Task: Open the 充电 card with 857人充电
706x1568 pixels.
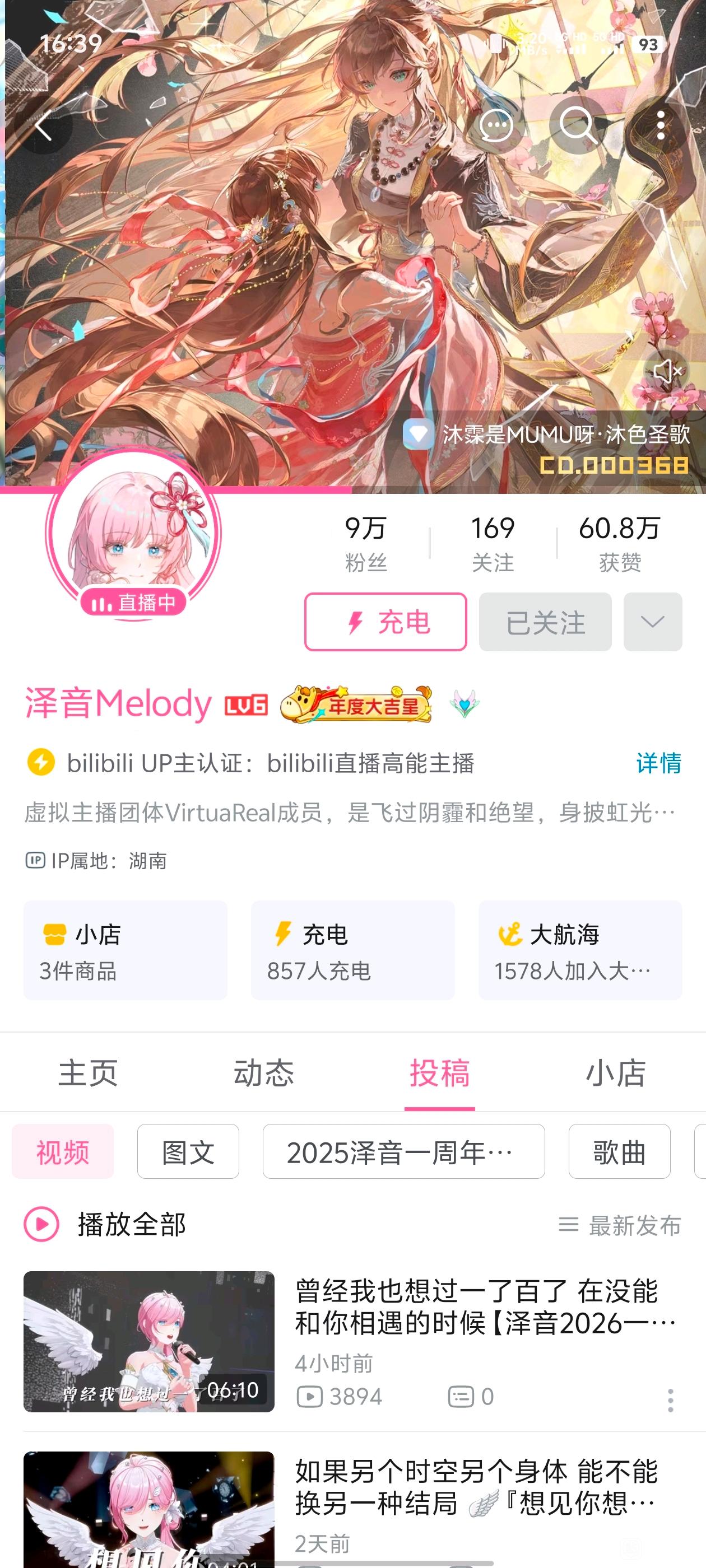Action: (352, 950)
